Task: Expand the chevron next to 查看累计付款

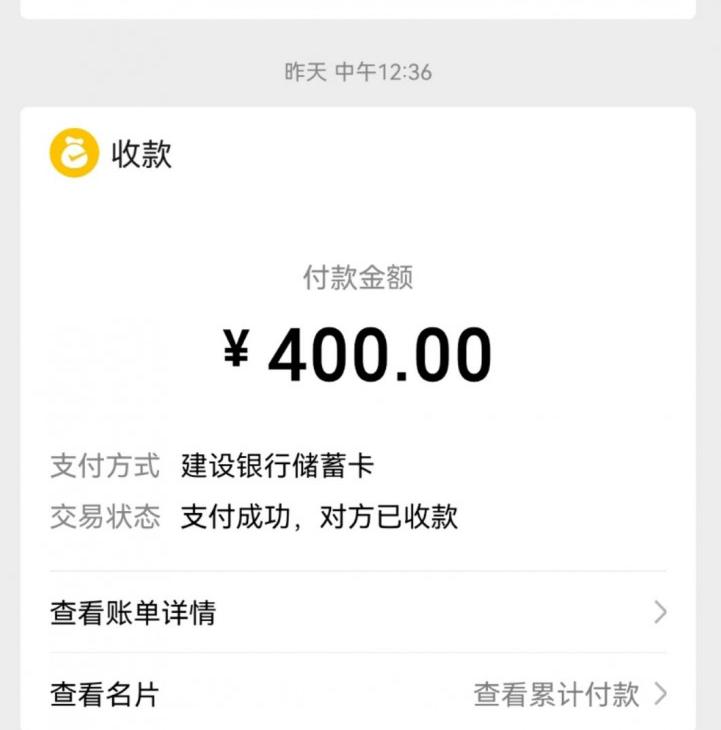Action: point(659,694)
